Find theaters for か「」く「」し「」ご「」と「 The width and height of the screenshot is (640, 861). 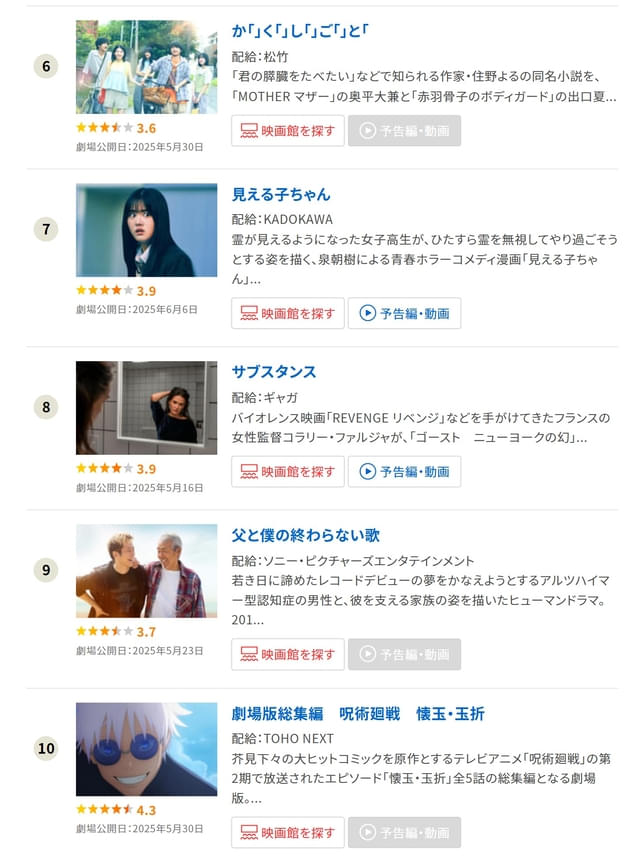[288, 131]
